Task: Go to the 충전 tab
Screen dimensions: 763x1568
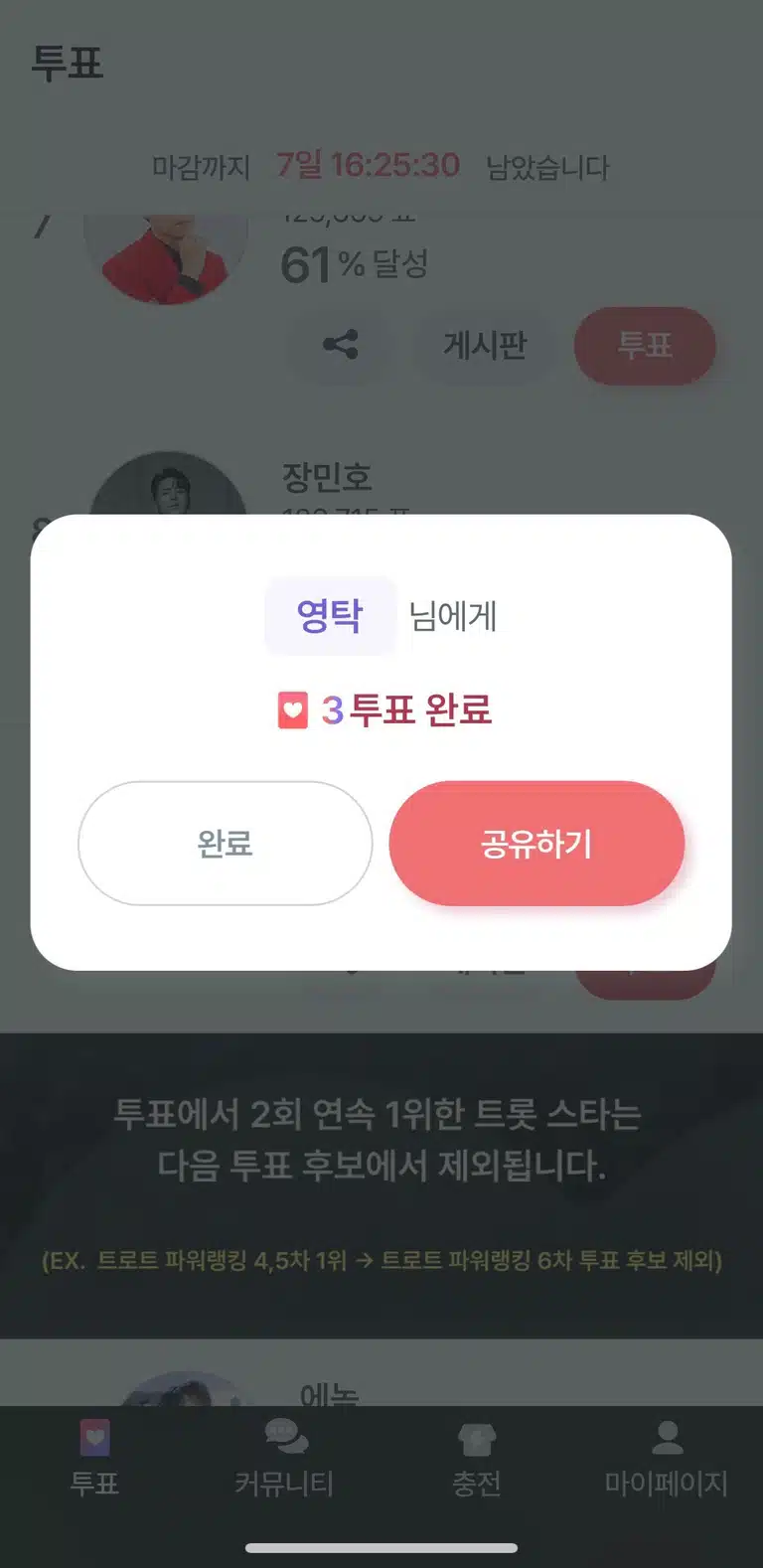Action: coord(476,1458)
